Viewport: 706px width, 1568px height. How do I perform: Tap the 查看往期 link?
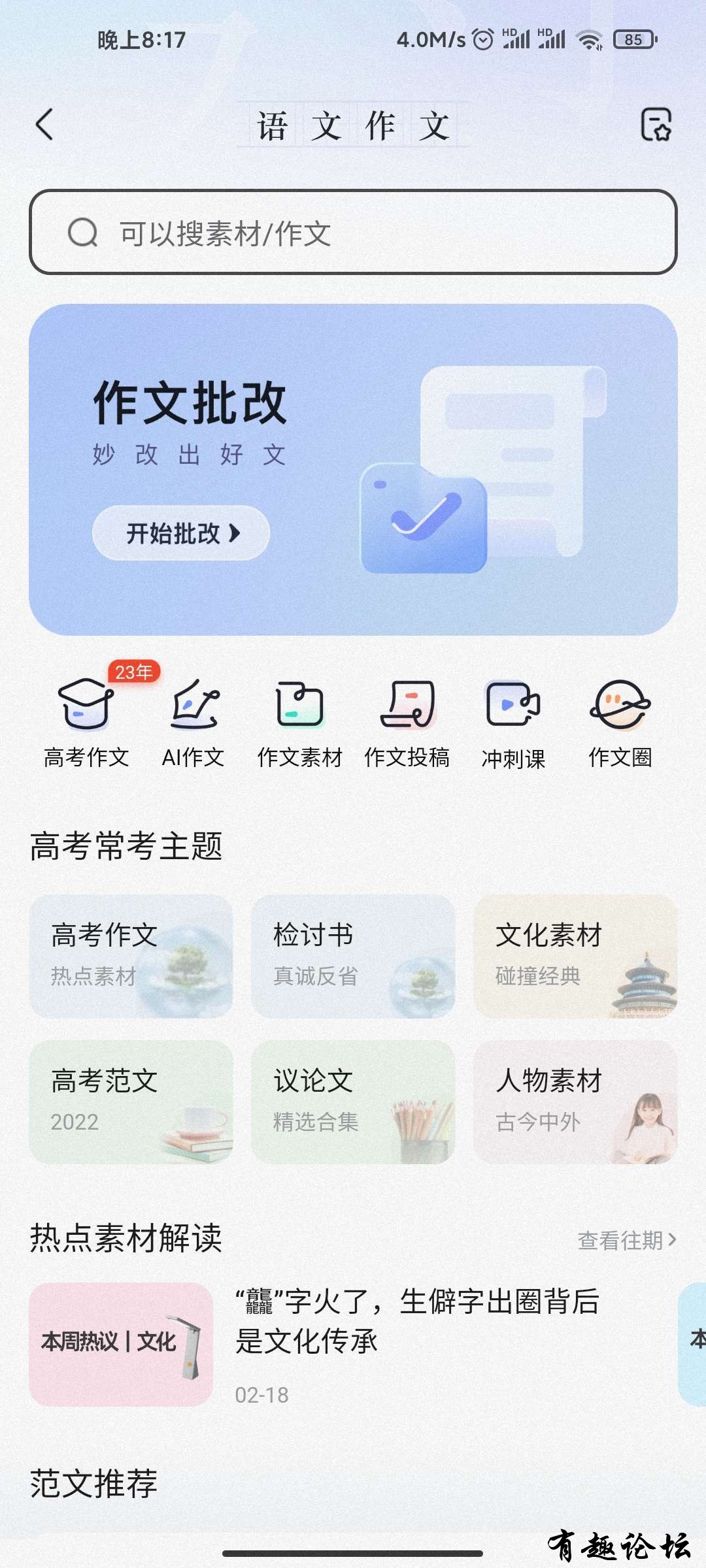click(x=626, y=1240)
